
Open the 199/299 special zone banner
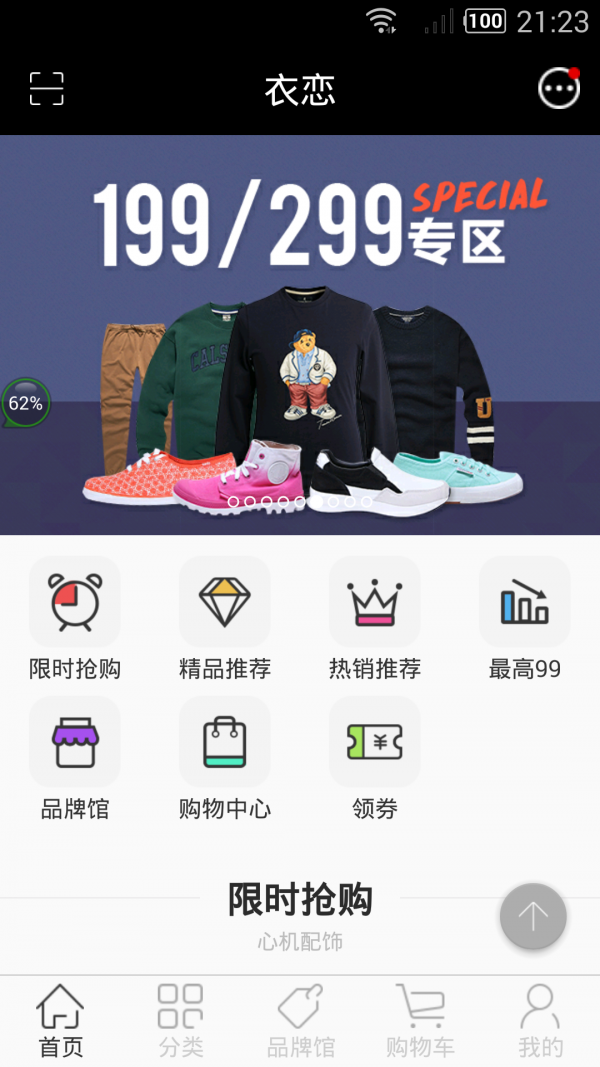click(x=300, y=335)
